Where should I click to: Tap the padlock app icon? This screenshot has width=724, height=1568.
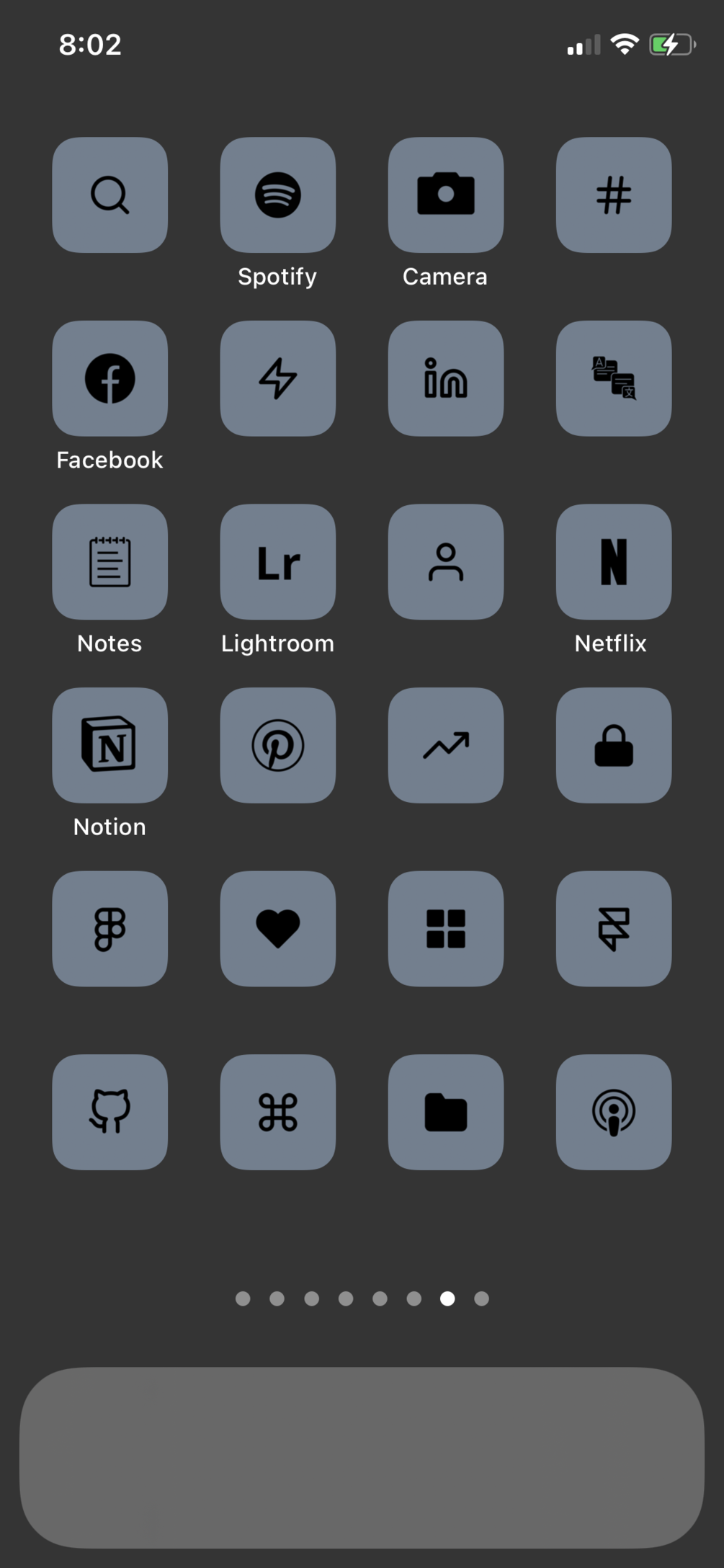click(x=613, y=745)
